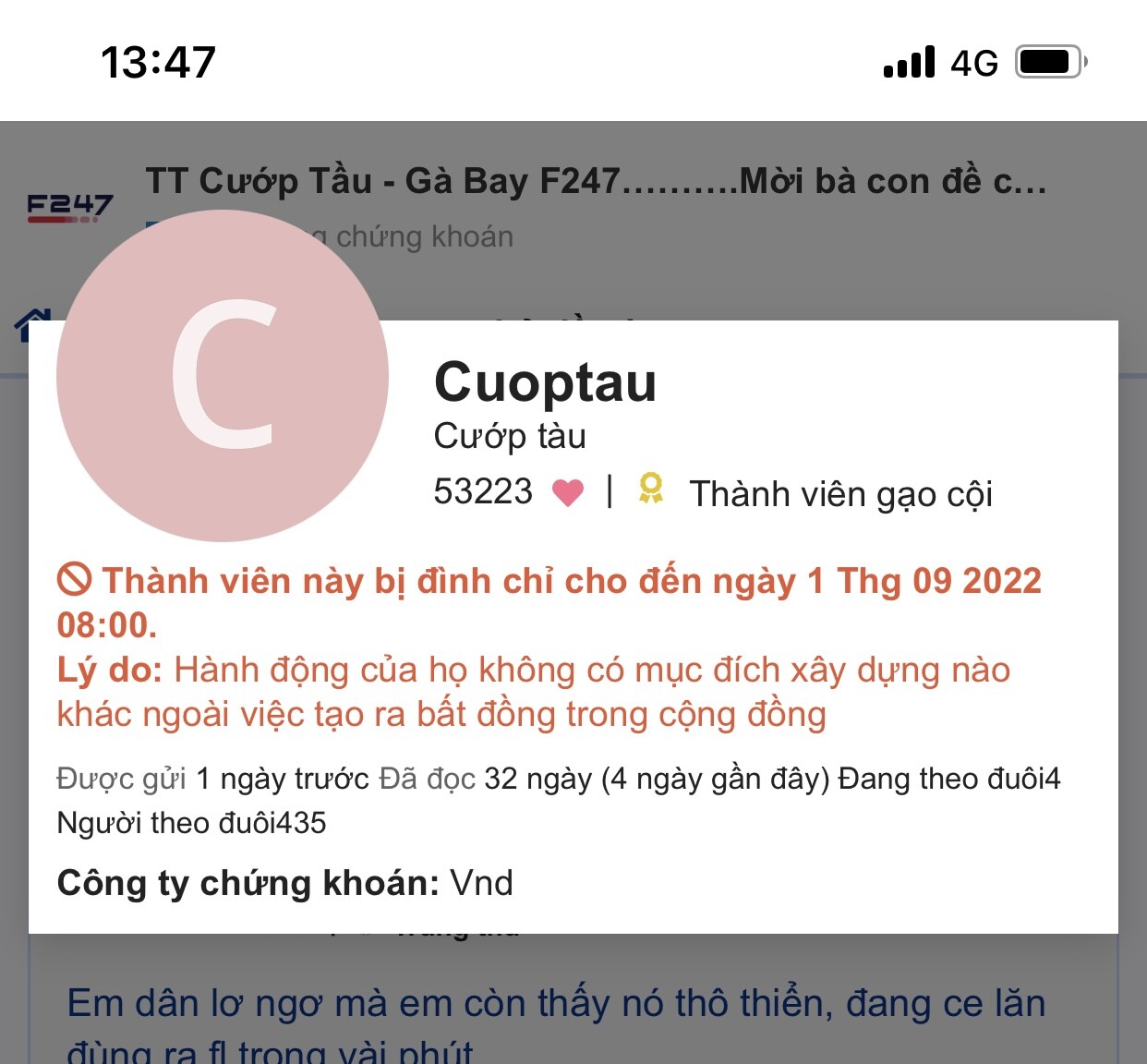Open Cuoptau's profile via avatar
The height and width of the screenshot is (1064, 1147).
[223, 376]
